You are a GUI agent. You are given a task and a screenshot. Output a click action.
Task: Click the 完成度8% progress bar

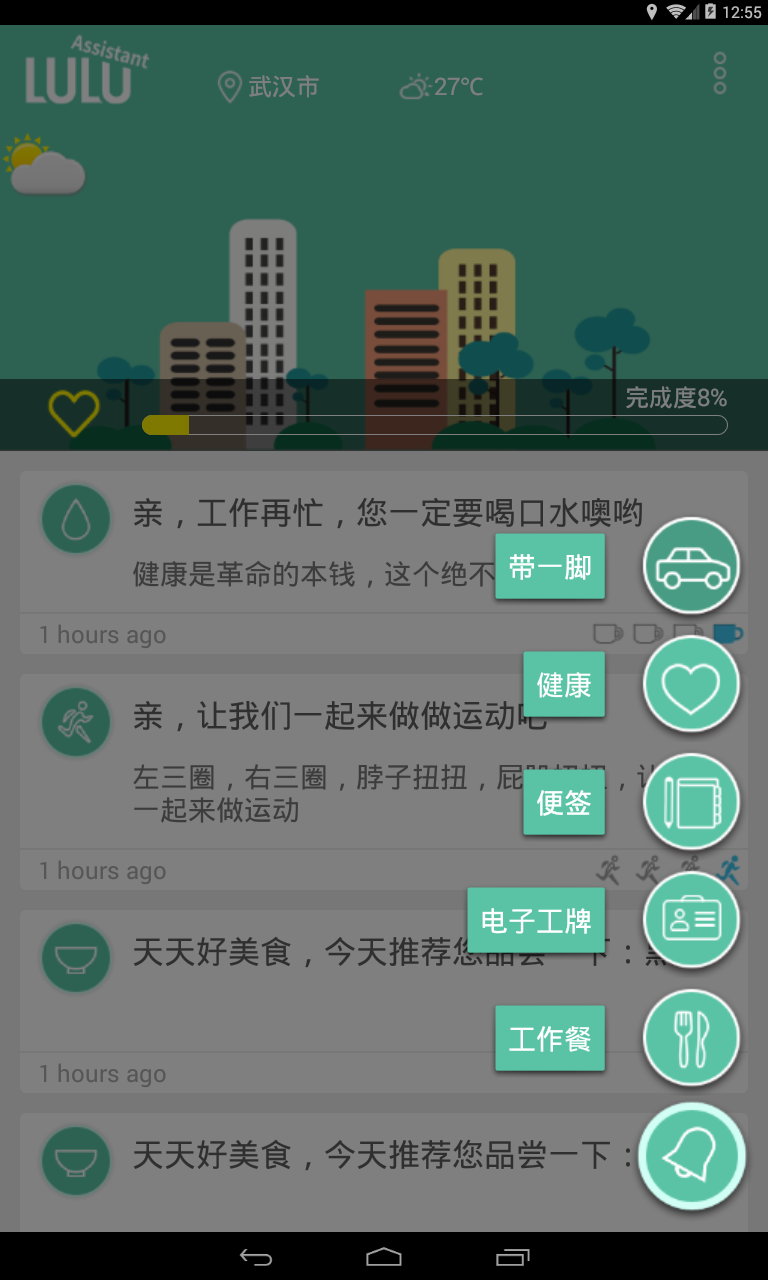point(434,425)
